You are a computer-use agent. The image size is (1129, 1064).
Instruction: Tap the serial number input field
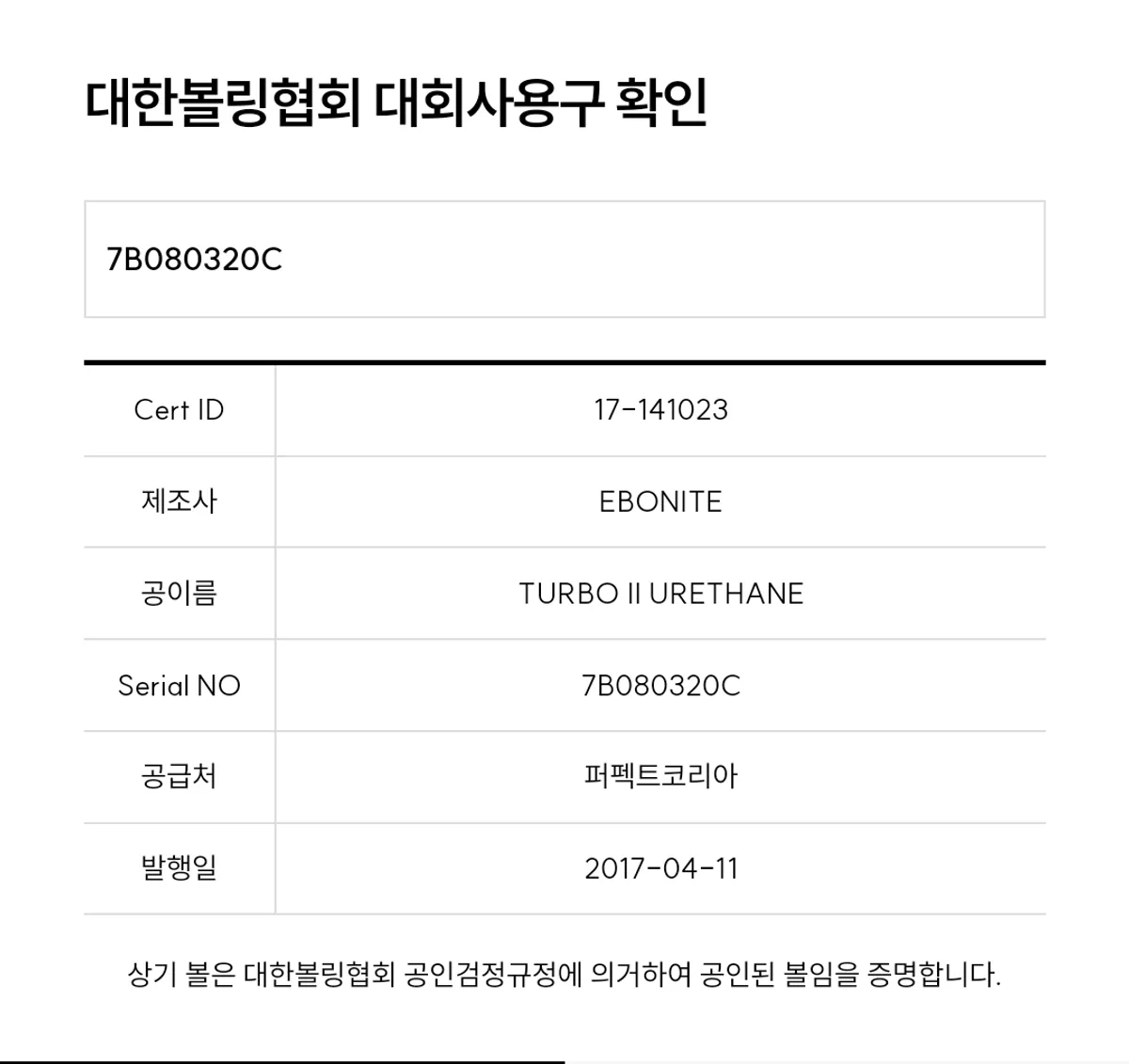(x=564, y=259)
